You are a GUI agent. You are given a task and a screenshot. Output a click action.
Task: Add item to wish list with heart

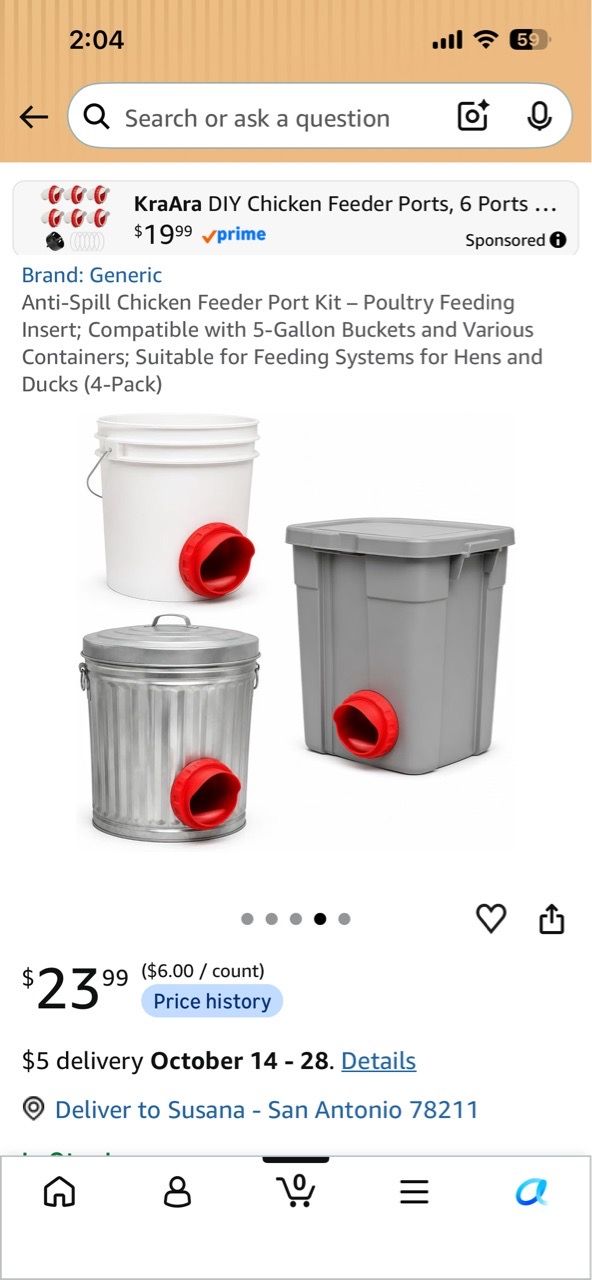coord(491,918)
